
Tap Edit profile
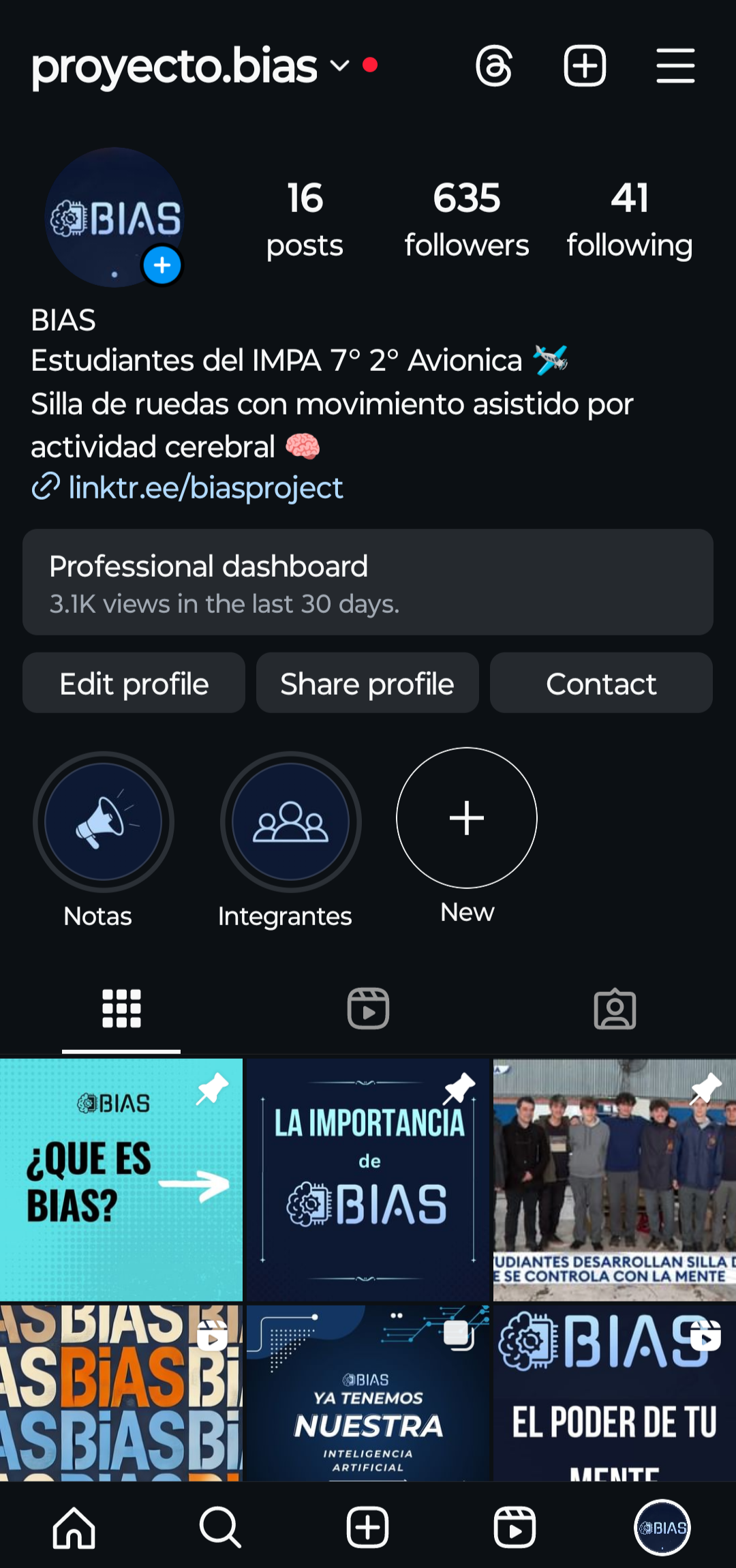(134, 683)
